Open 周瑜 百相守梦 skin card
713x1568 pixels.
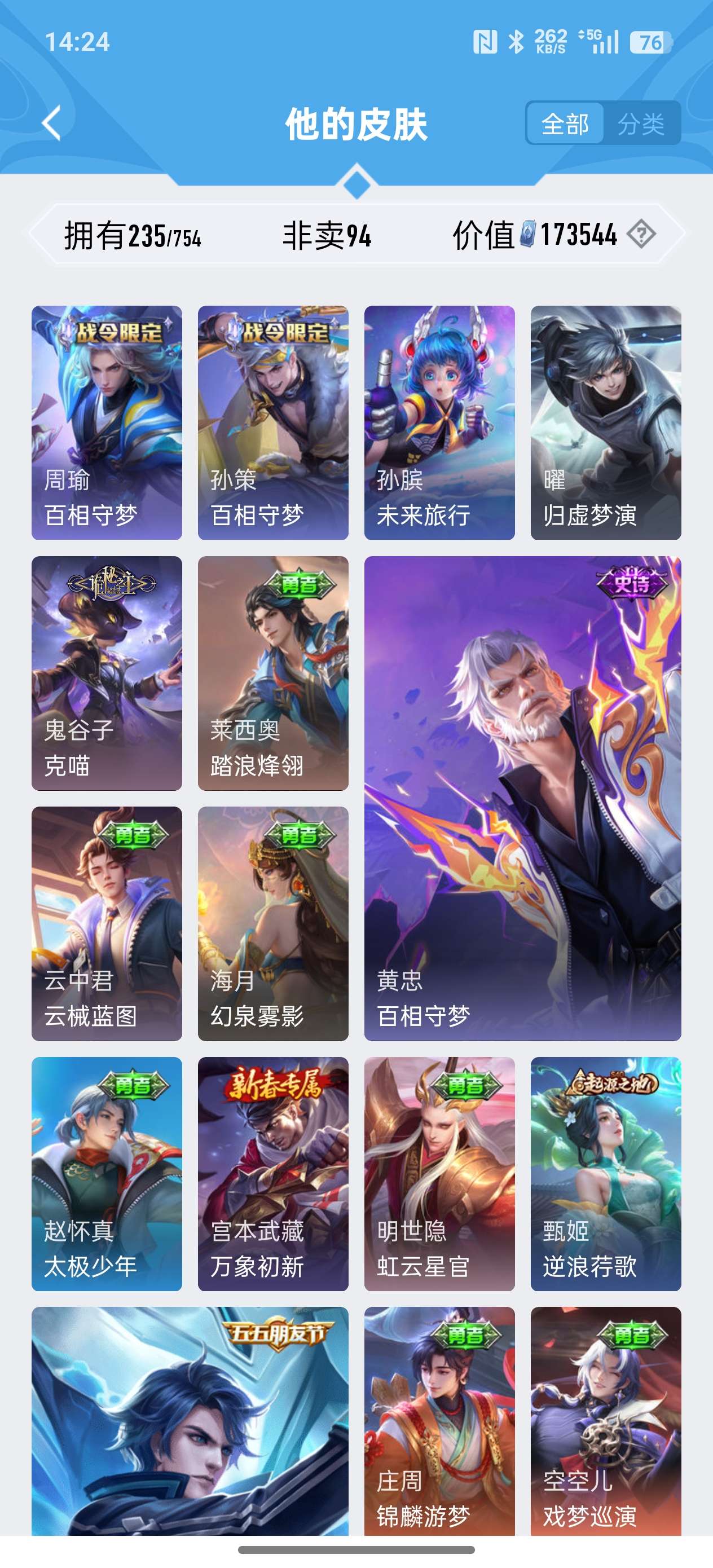[107, 422]
